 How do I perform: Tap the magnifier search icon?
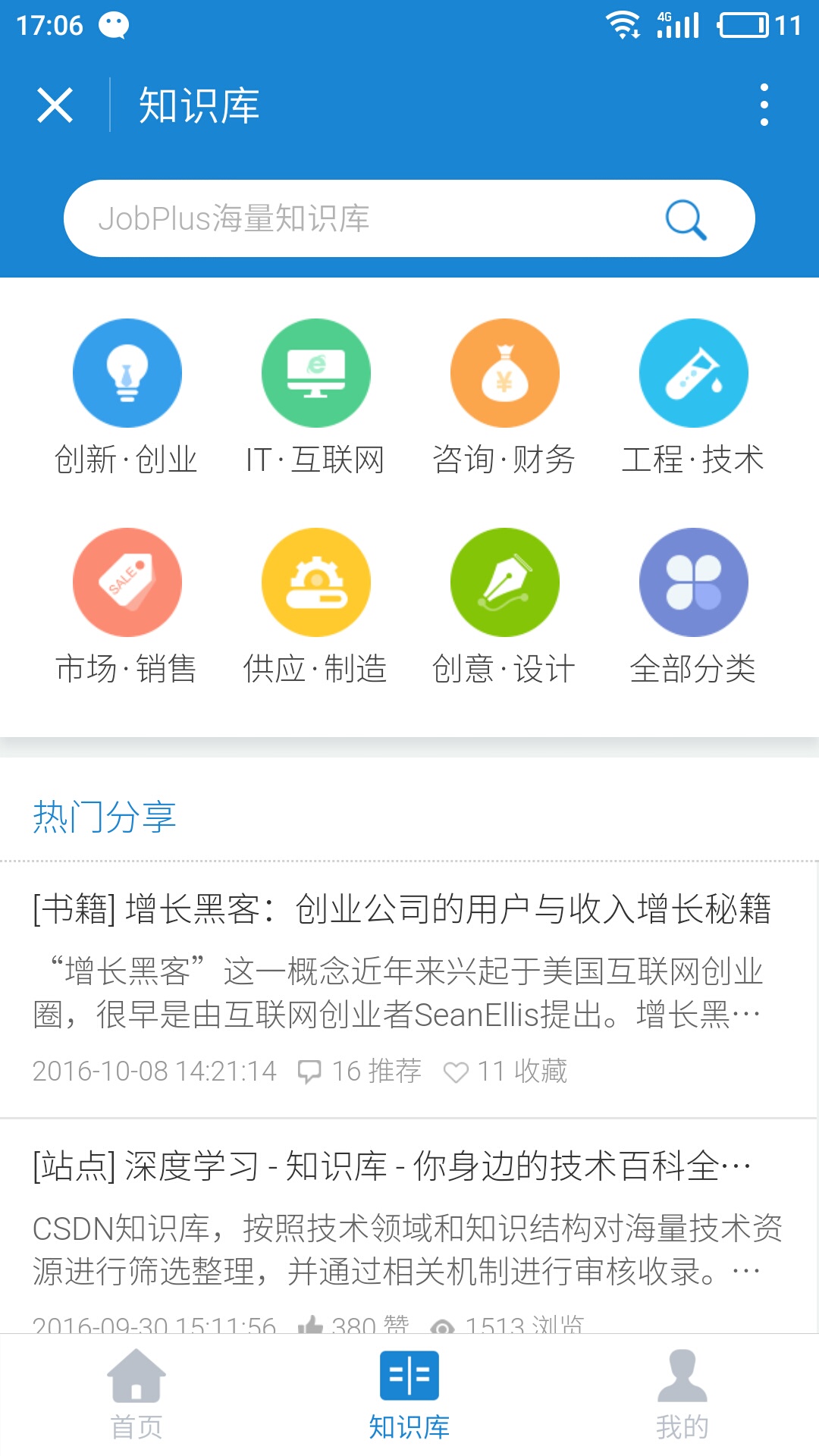tap(686, 219)
